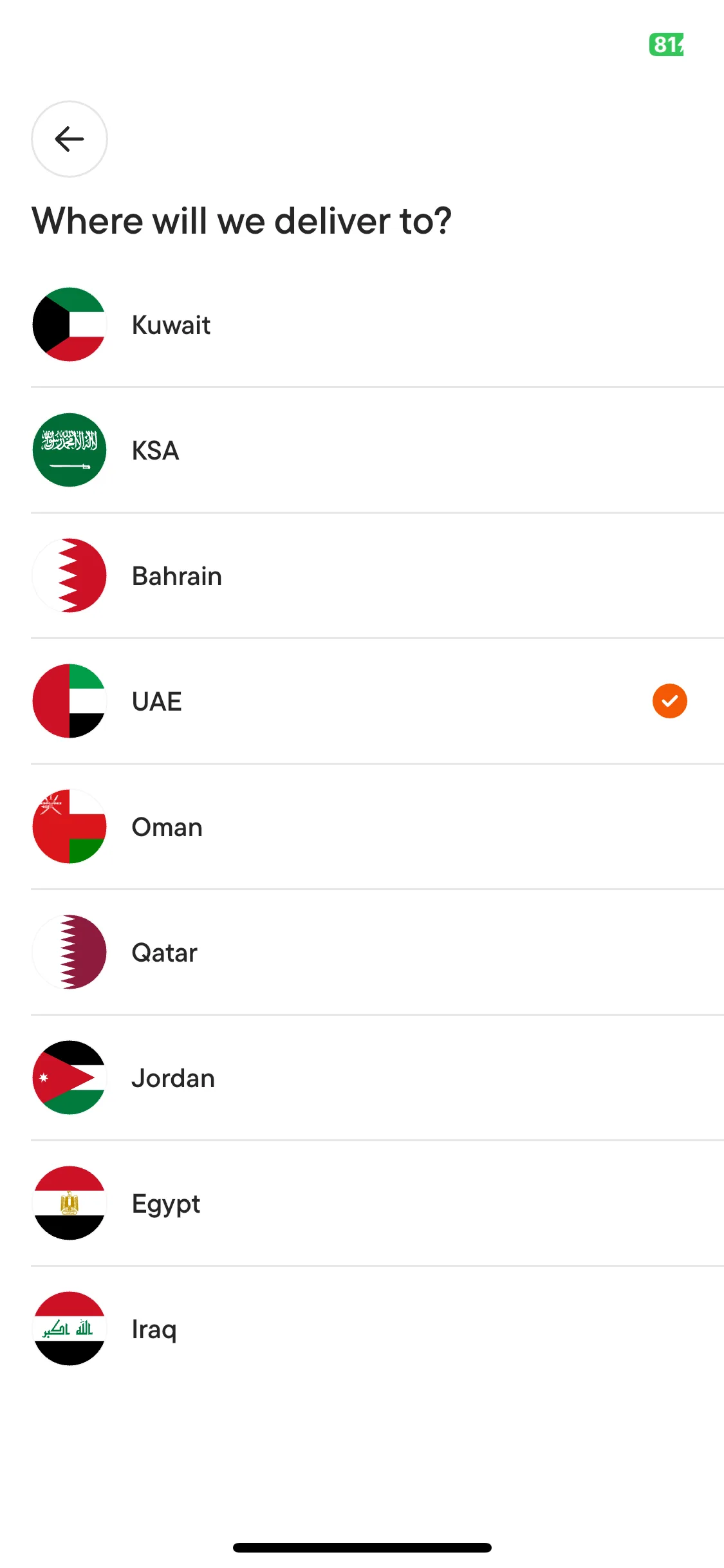Pick Bahrain for delivery
724x1568 pixels.
(x=177, y=576)
